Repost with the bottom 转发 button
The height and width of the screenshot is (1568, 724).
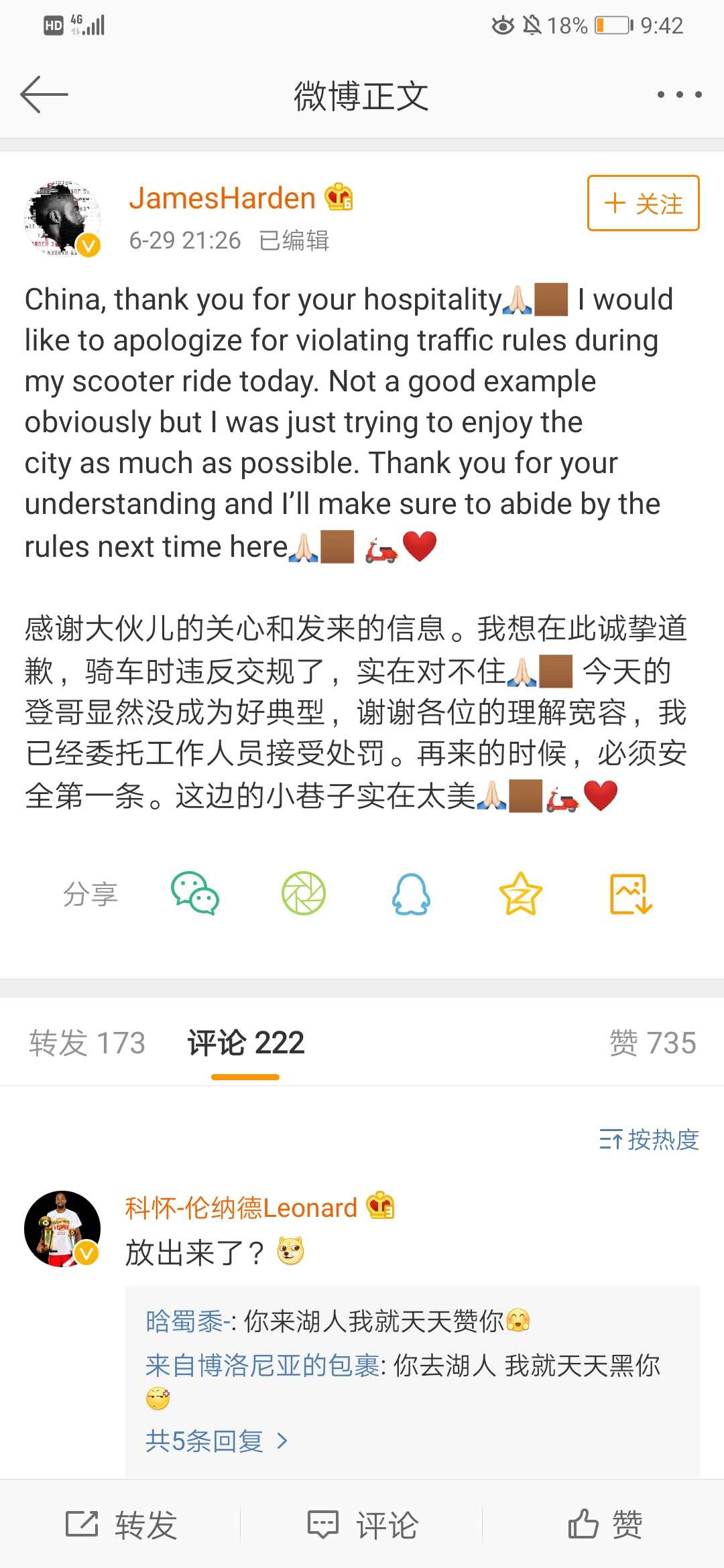[x=121, y=1526]
